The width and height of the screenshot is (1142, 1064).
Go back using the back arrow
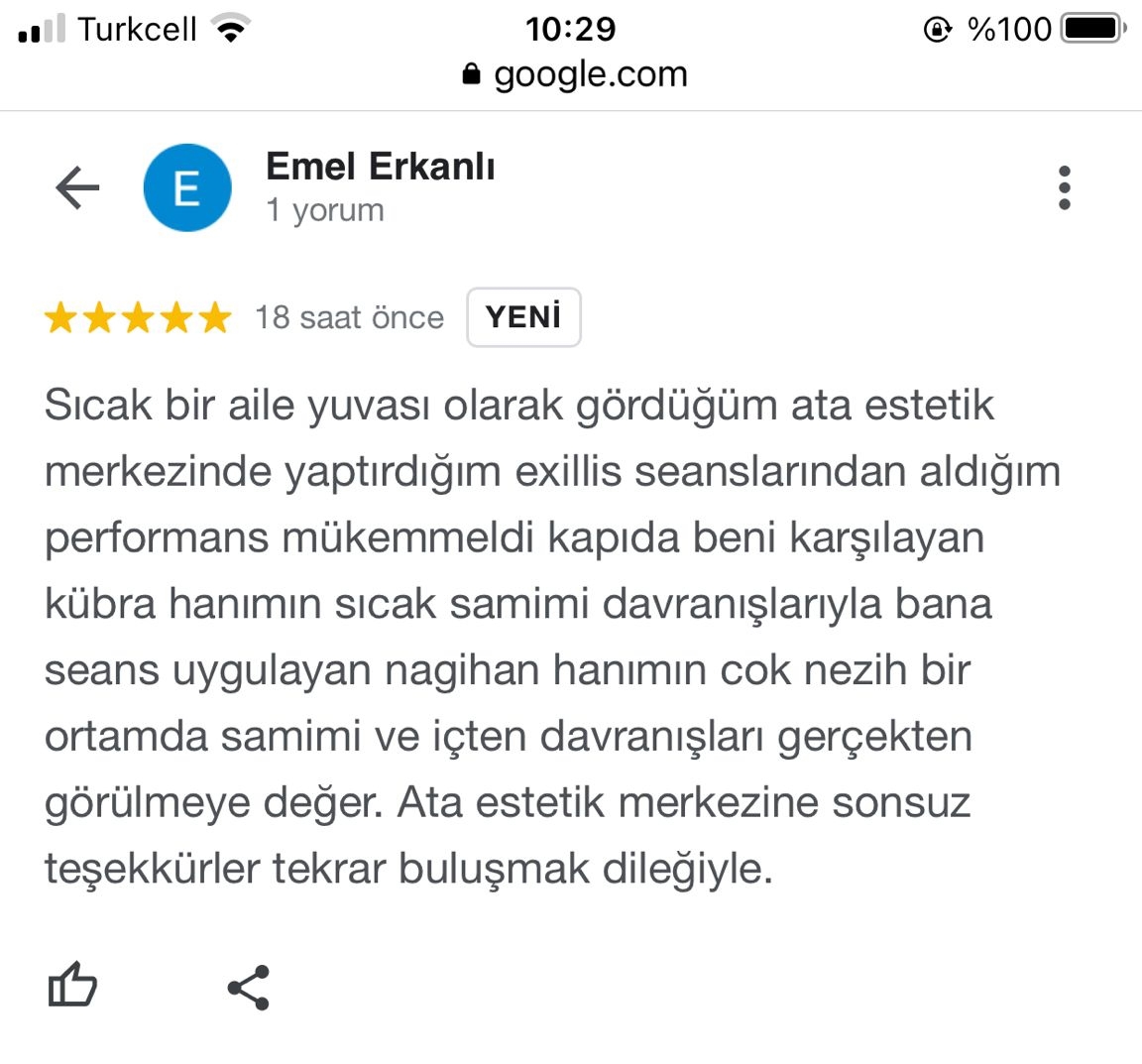pyautogui.click(x=77, y=187)
